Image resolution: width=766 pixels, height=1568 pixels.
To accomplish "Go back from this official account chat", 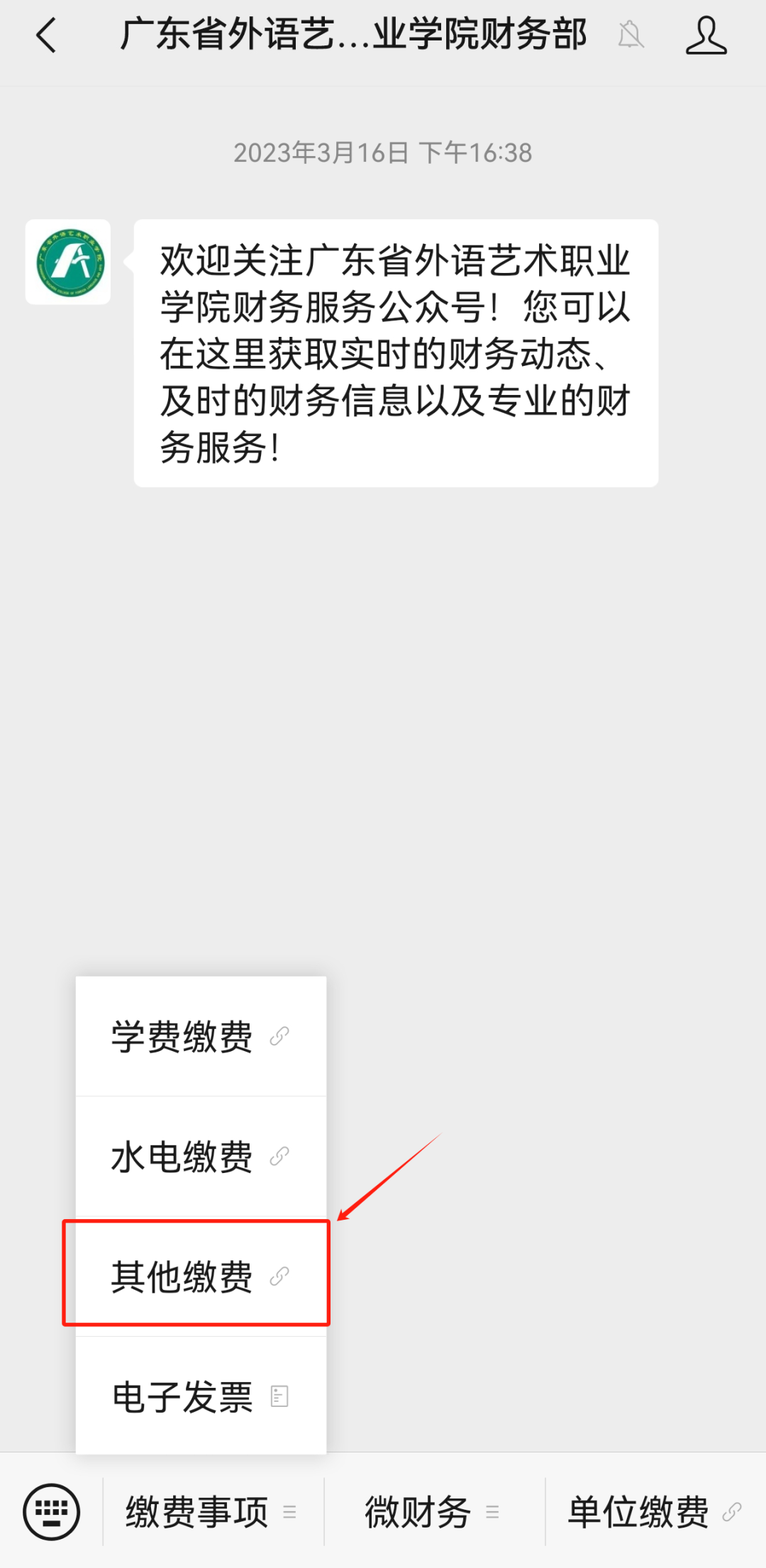I will tap(47, 35).
